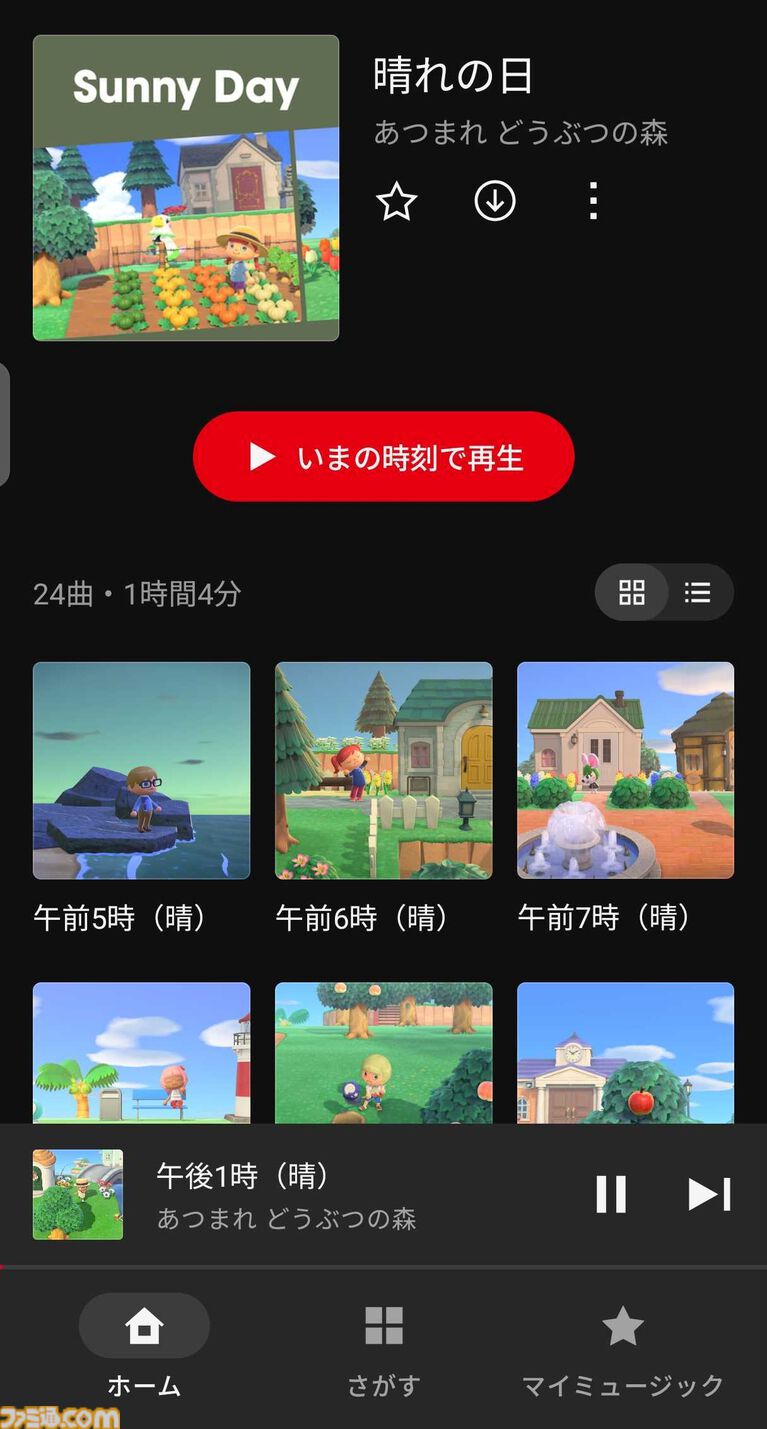Open the マイミュージック tab
The height and width of the screenshot is (1429, 767).
(x=622, y=1343)
